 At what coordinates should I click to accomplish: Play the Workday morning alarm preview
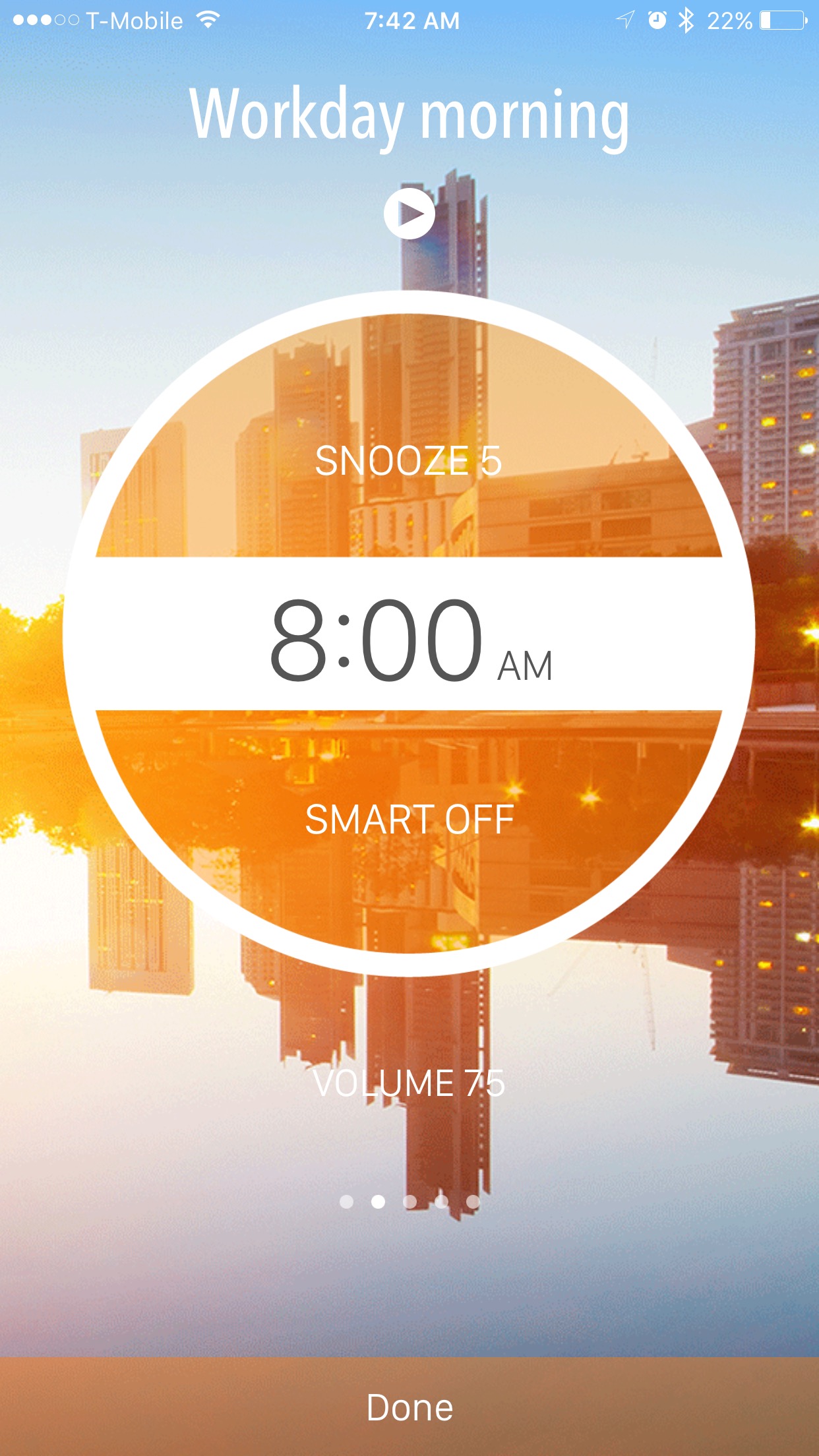pyautogui.click(x=409, y=214)
